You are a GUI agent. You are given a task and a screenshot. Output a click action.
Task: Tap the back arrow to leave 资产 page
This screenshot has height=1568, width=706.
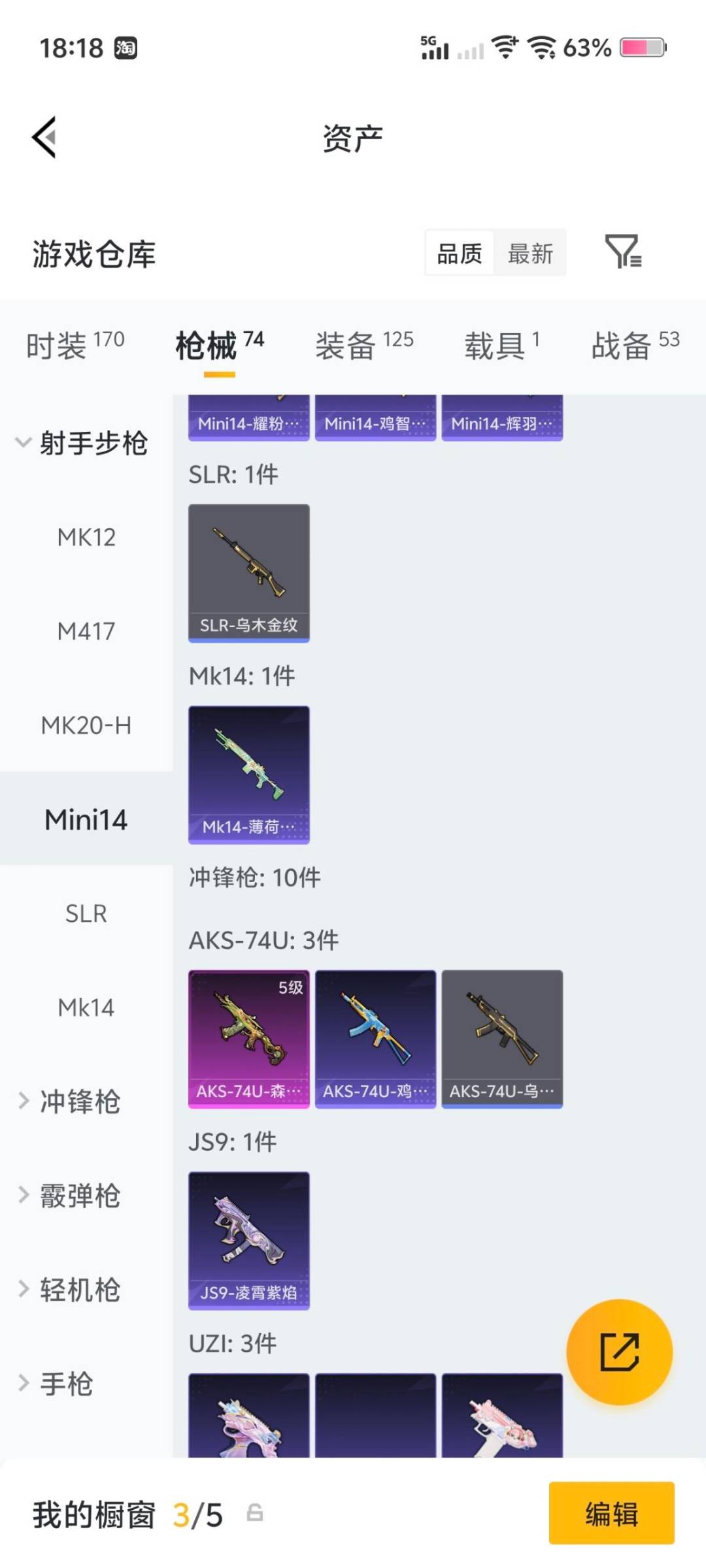coord(43,138)
